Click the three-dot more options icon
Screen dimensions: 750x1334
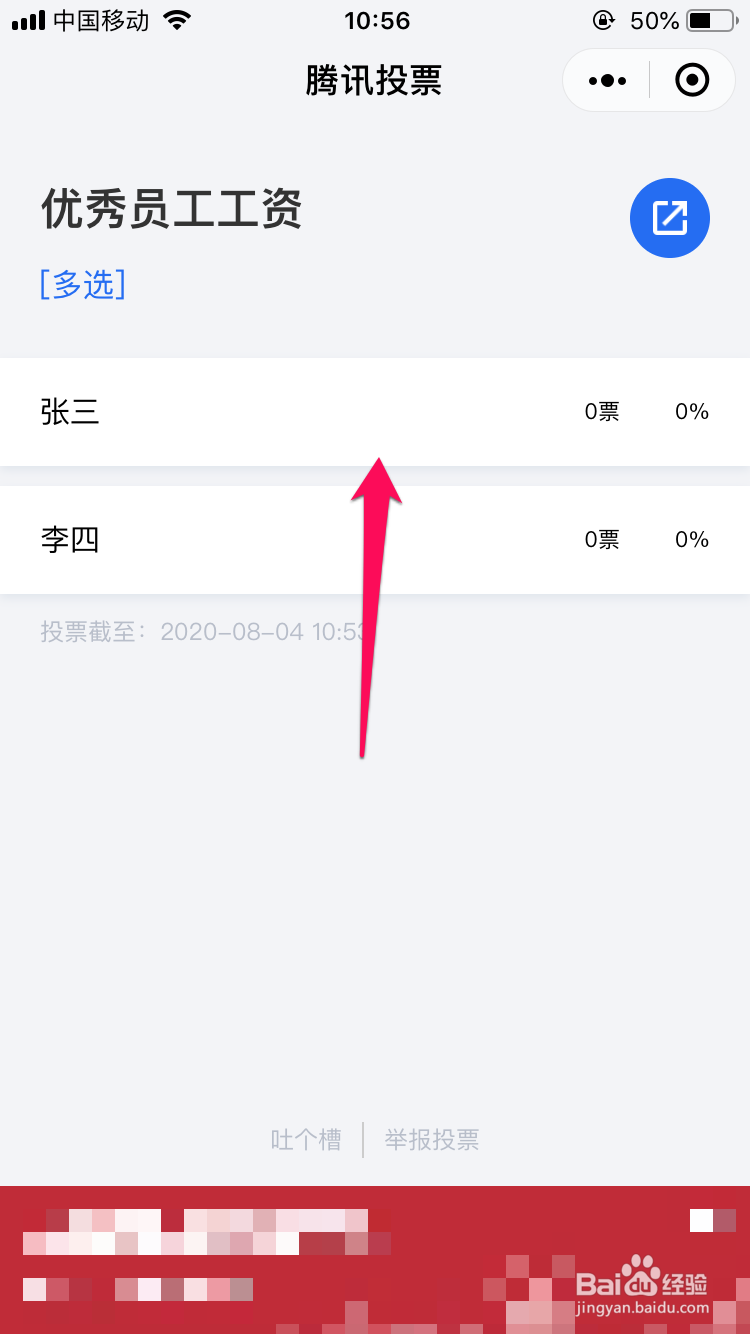tap(606, 80)
